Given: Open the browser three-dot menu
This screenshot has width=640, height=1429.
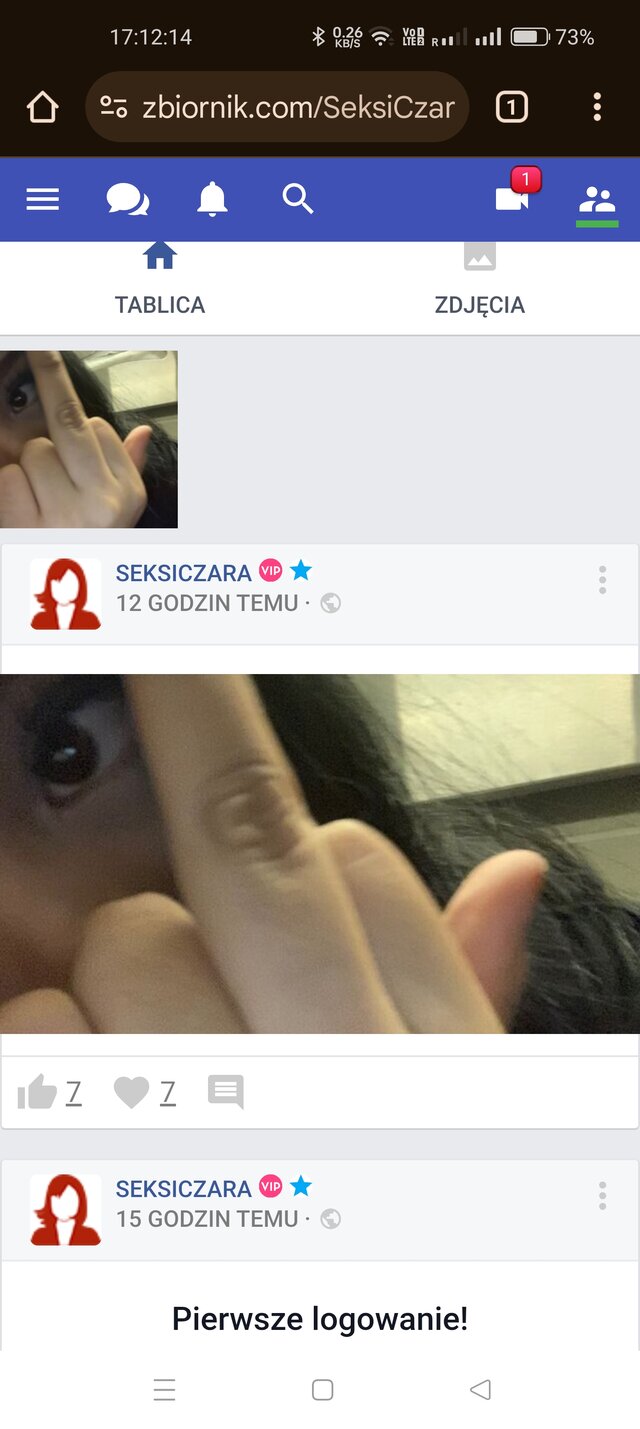Looking at the screenshot, I should click(x=597, y=107).
